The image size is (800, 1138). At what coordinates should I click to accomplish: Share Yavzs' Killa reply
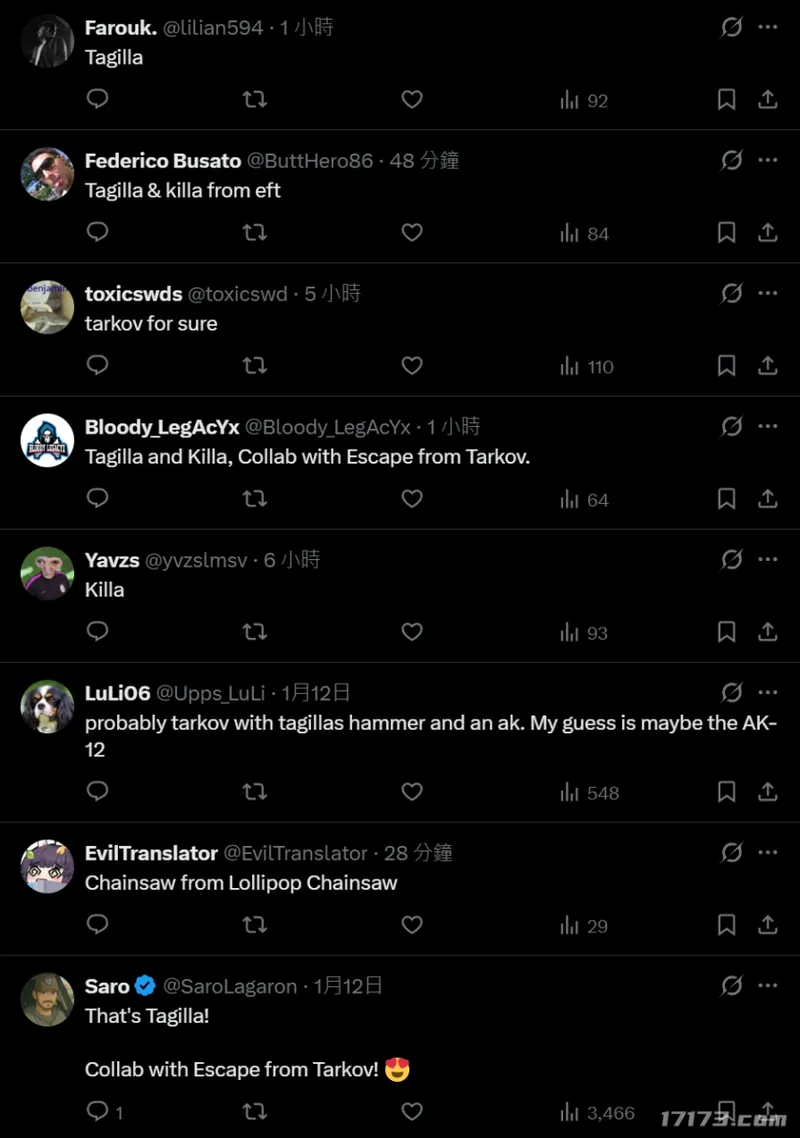[768, 631]
